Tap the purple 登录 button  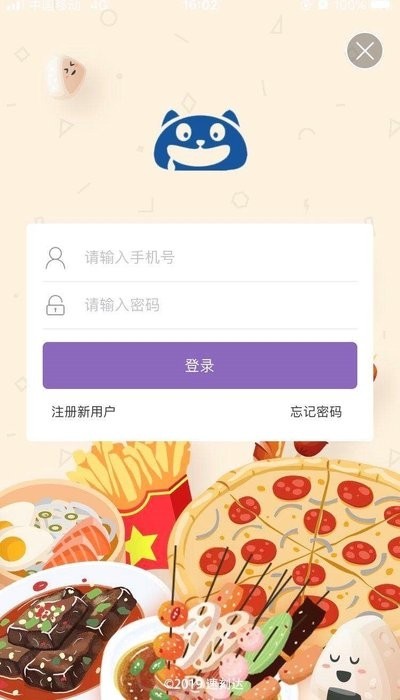coord(200,366)
